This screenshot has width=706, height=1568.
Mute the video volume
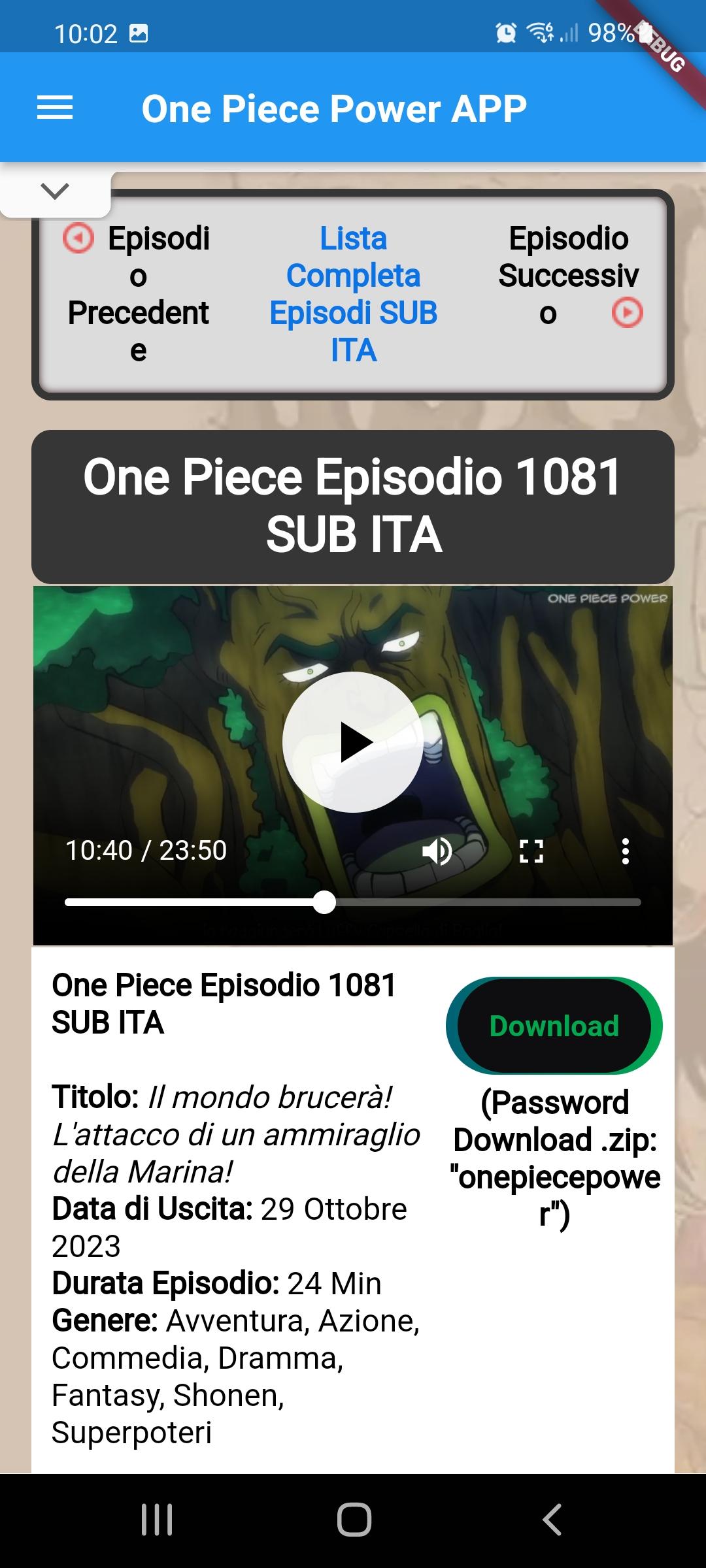tap(437, 851)
